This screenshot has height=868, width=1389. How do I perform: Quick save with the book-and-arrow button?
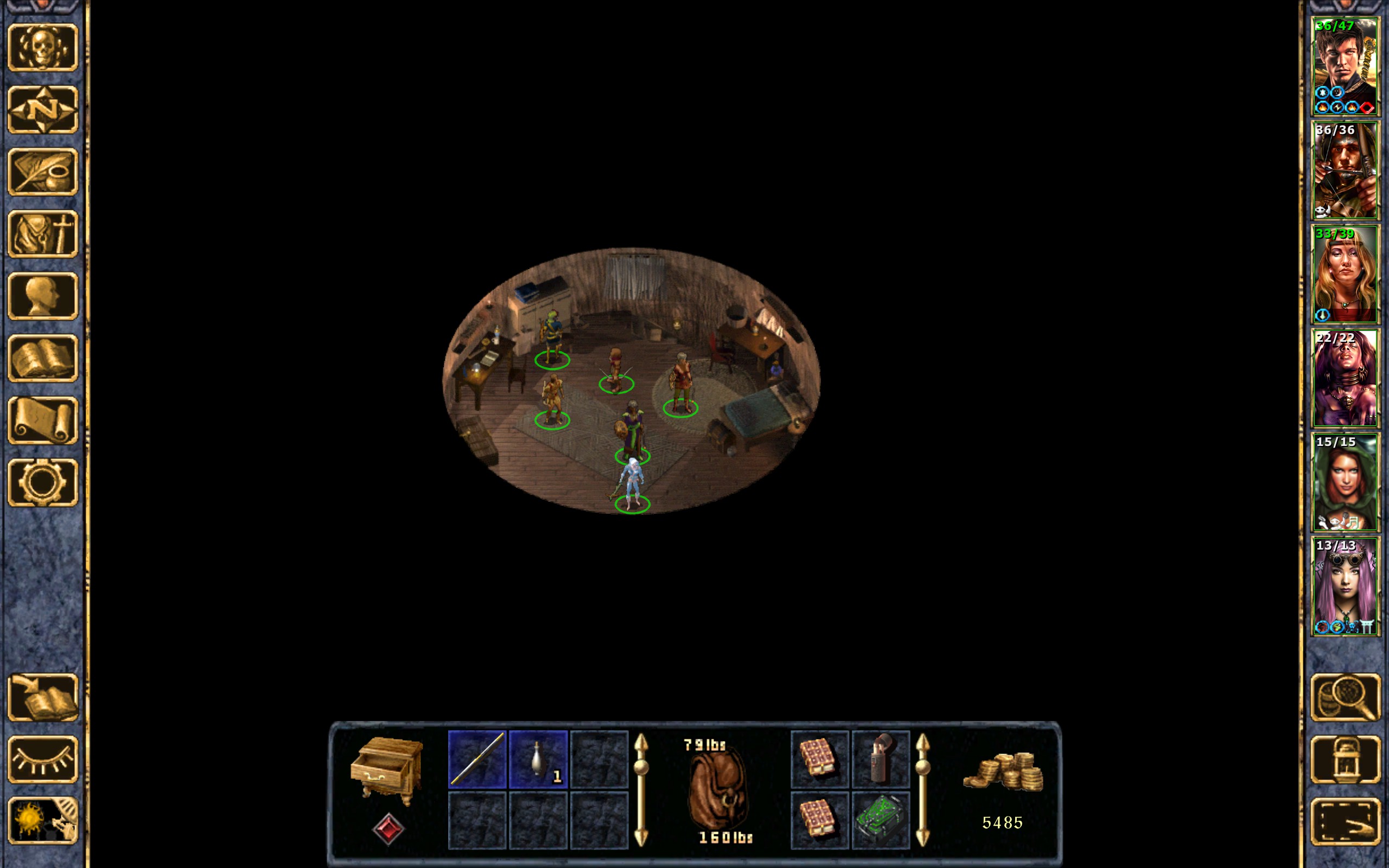click(43, 697)
